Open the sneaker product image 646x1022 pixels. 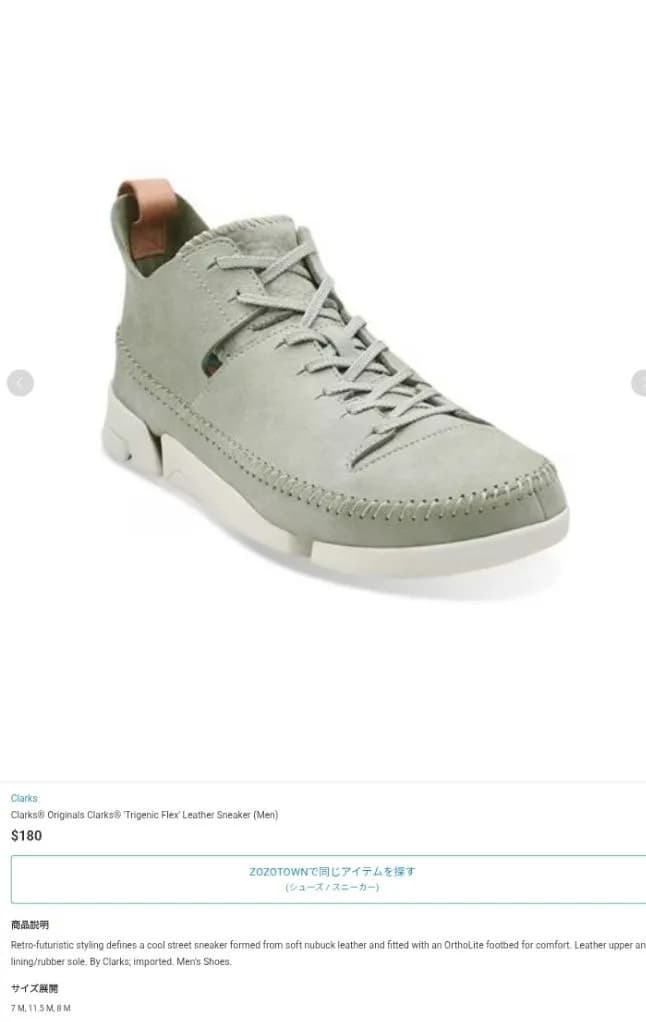click(334, 383)
